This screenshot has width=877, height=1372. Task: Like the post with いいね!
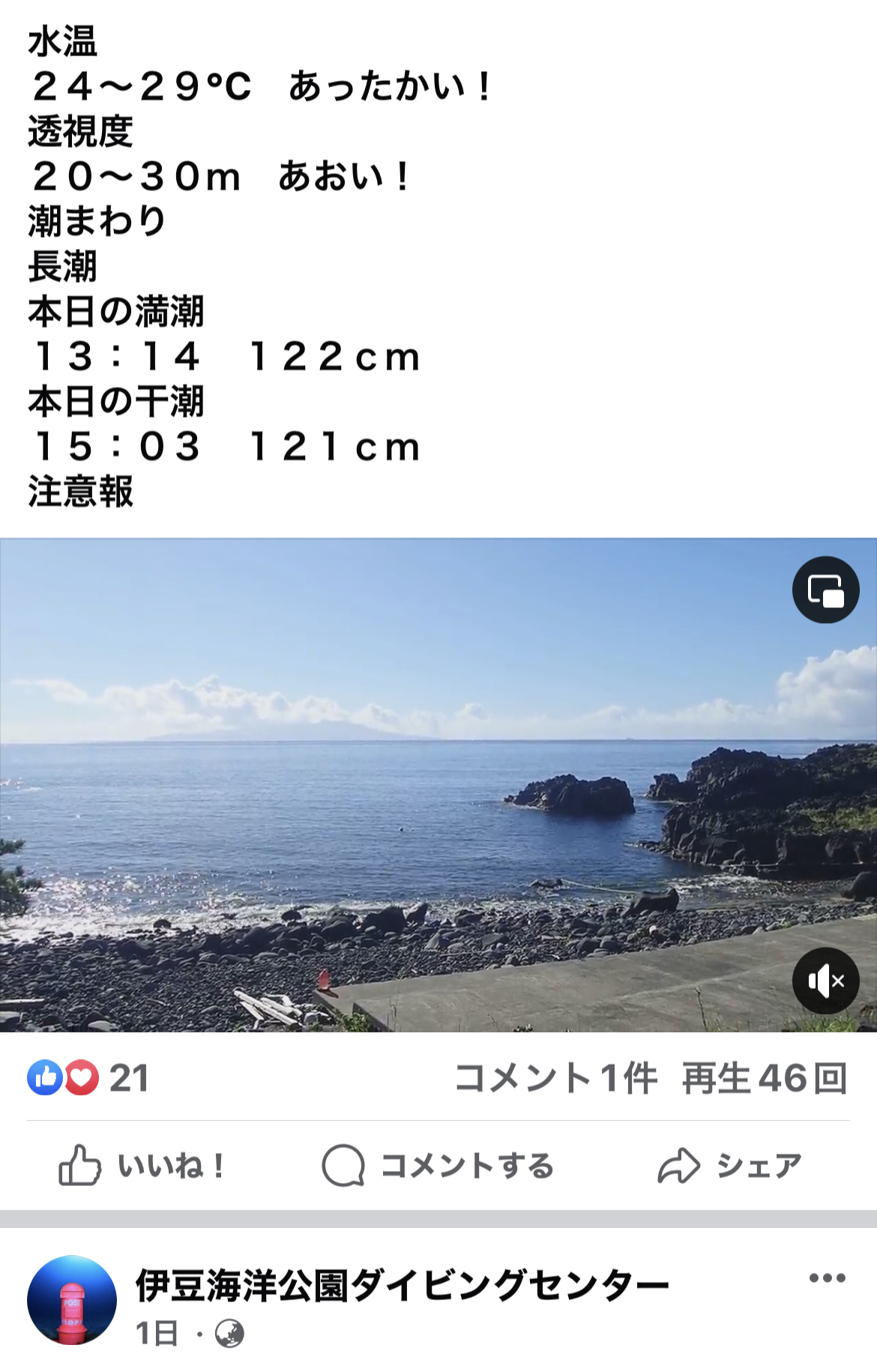click(x=142, y=1166)
